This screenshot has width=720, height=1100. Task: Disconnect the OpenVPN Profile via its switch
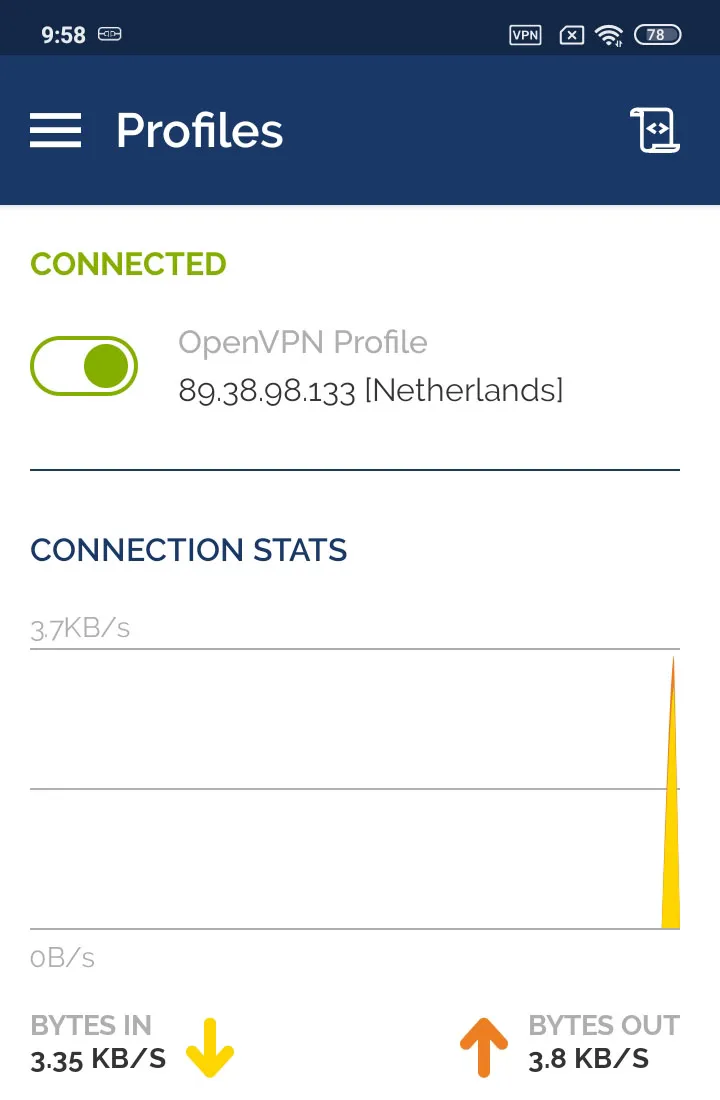84,366
